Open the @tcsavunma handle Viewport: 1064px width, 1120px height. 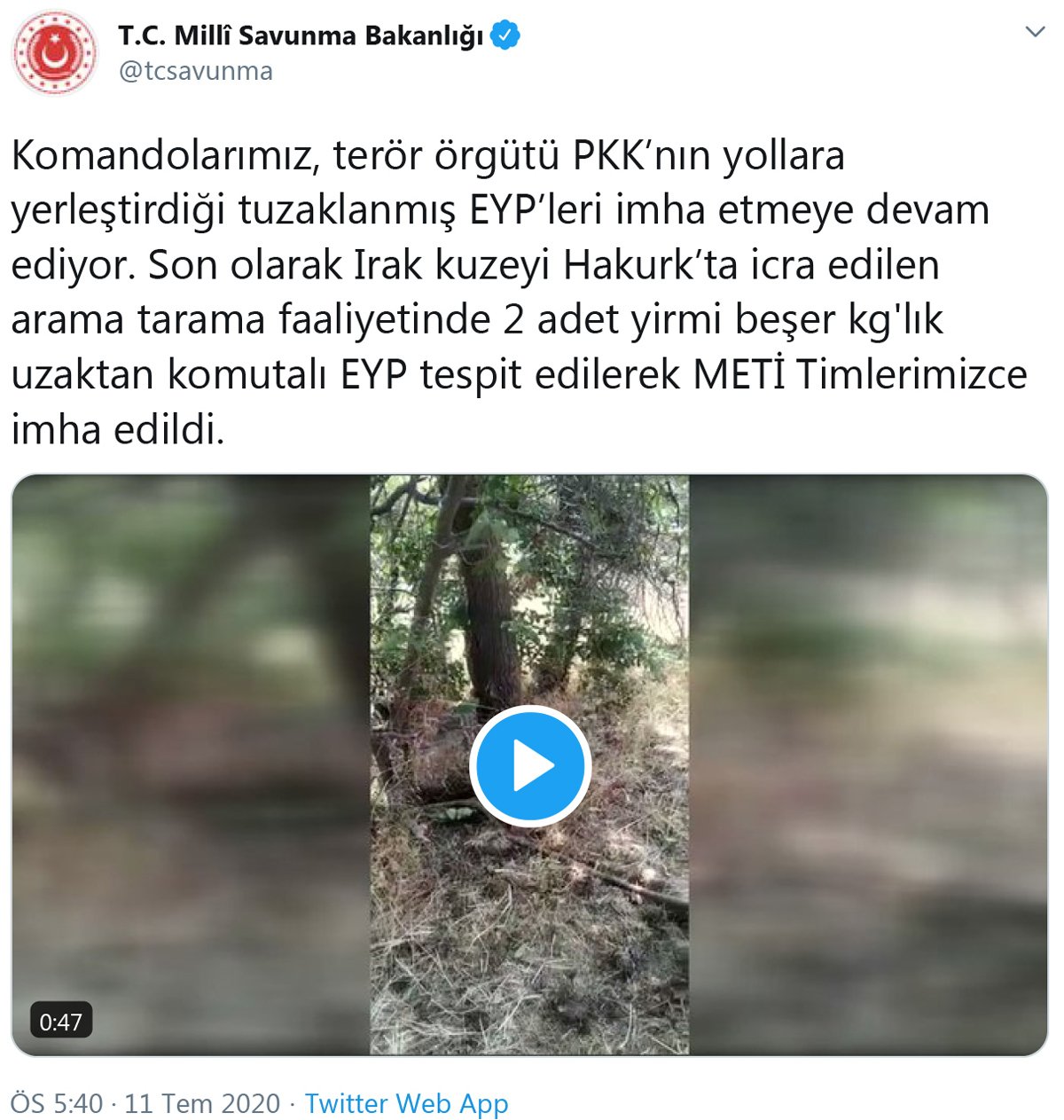click(196, 71)
